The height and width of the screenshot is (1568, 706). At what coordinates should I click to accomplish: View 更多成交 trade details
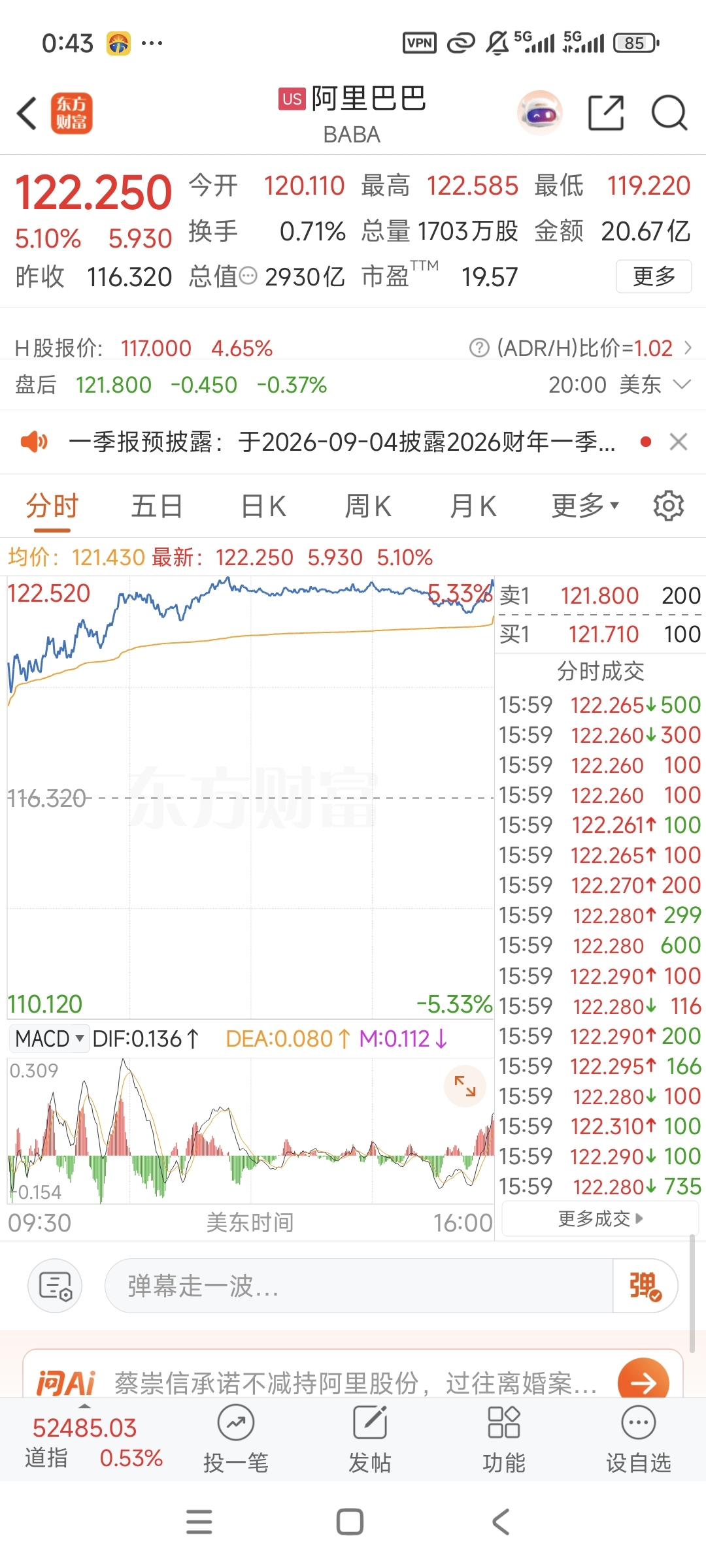pos(600,1218)
